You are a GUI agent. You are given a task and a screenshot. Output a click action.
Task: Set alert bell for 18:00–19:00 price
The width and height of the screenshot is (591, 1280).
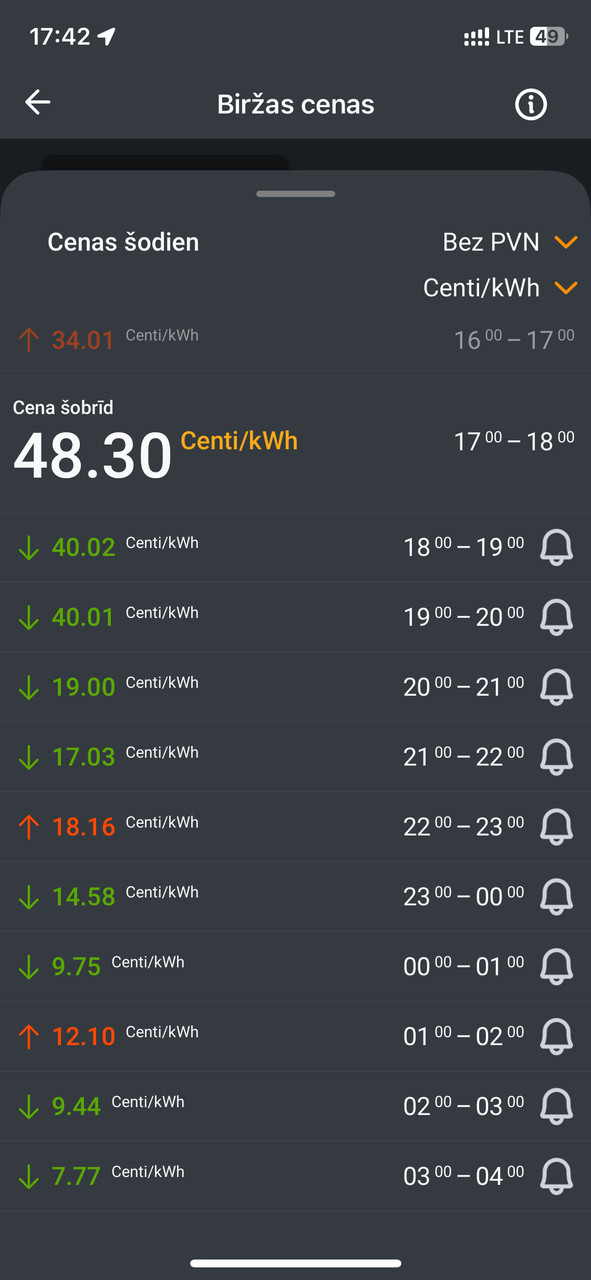click(x=556, y=547)
